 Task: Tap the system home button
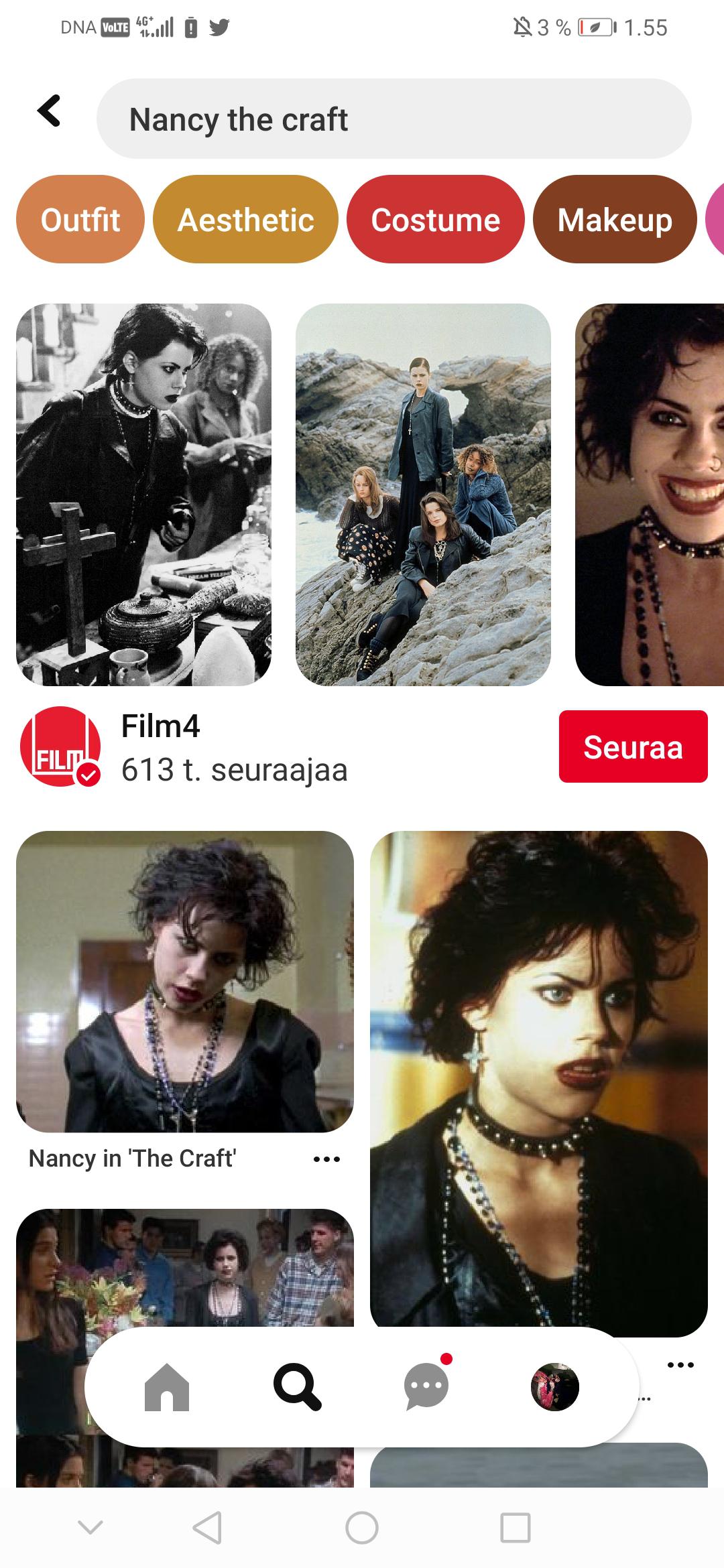pos(362,1528)
